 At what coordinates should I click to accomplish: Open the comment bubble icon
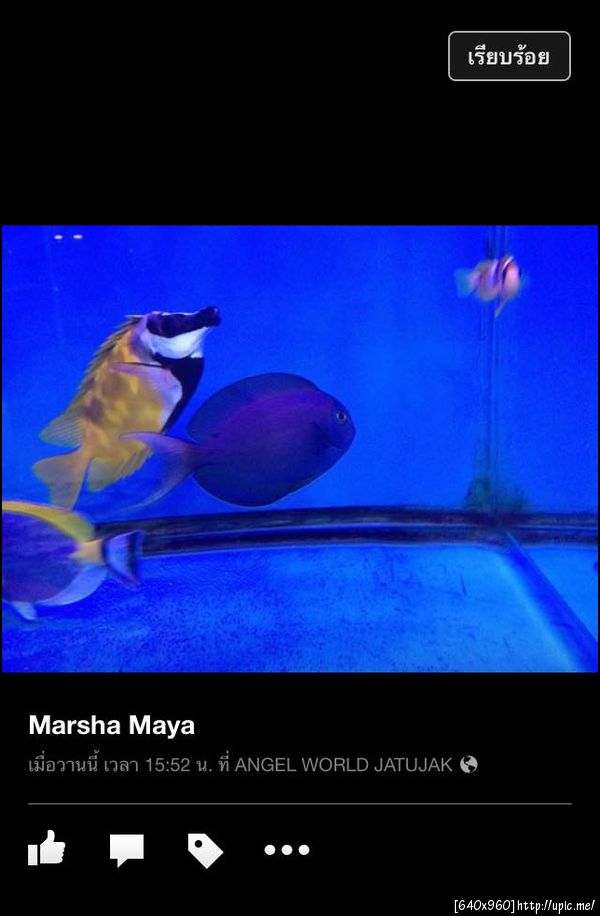pyautogui.click(x=126, y=850)
